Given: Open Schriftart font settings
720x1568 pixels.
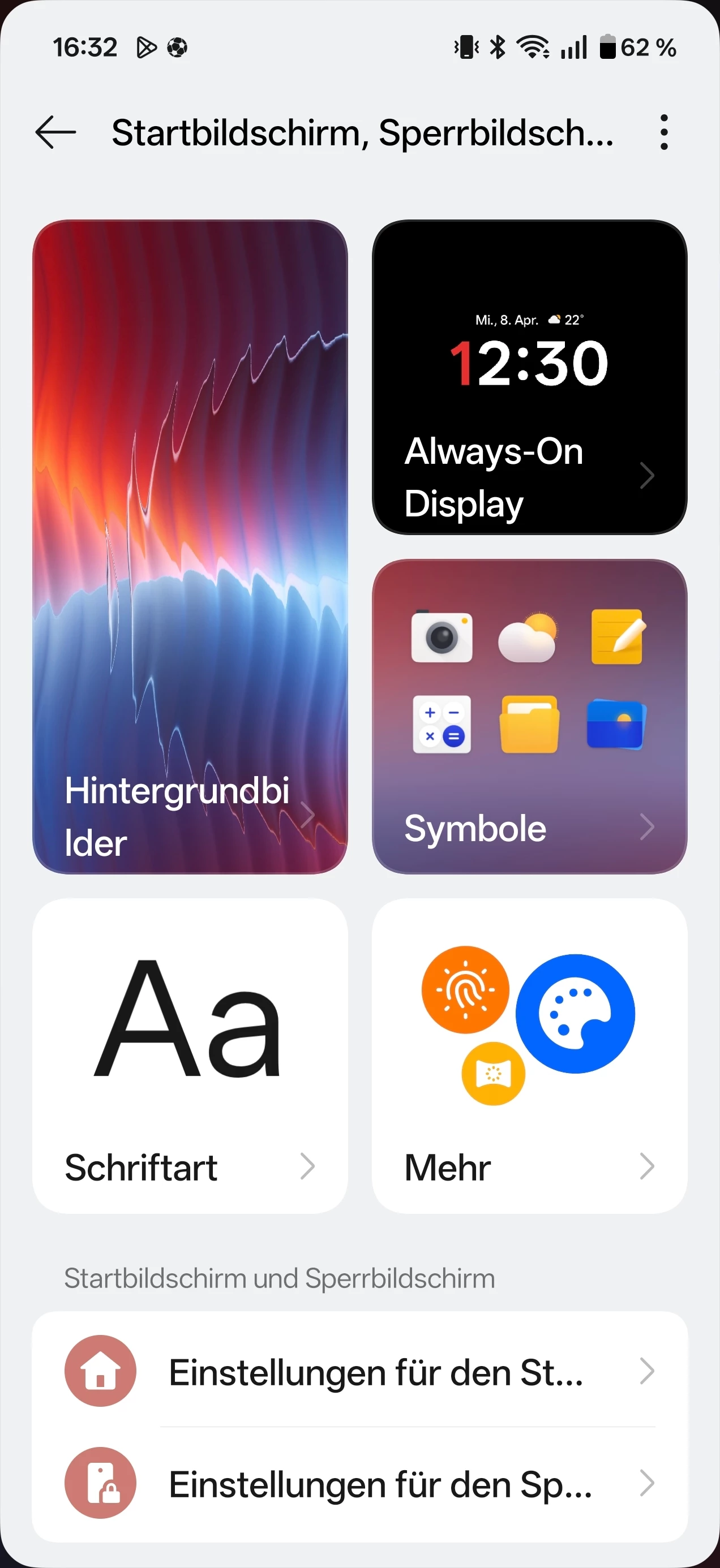Looking at the screenshot, I should 190,1055.
